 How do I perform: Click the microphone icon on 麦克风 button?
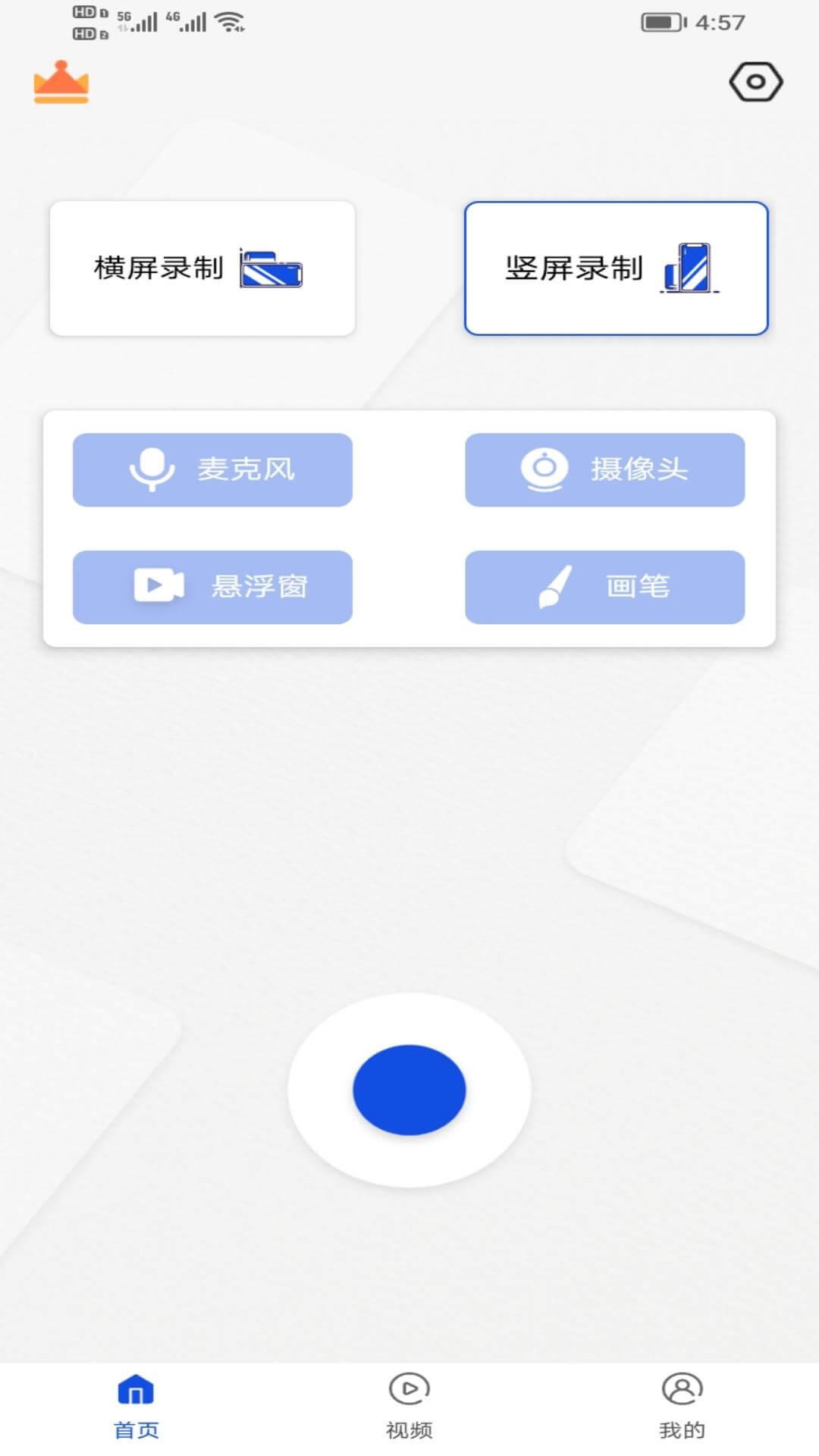tap(152, 469)
